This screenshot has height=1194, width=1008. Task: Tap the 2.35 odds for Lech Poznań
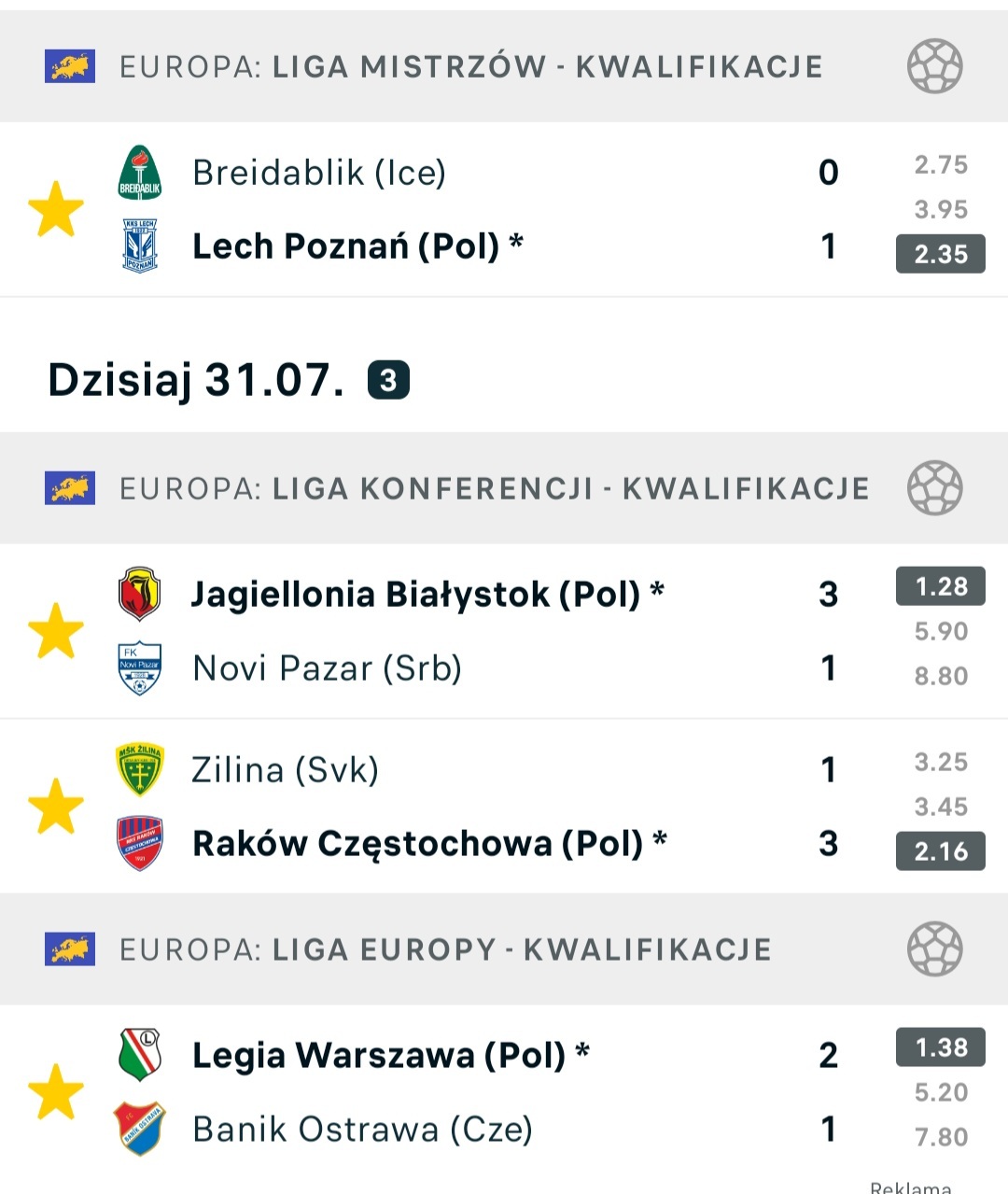tap(940, 254)
